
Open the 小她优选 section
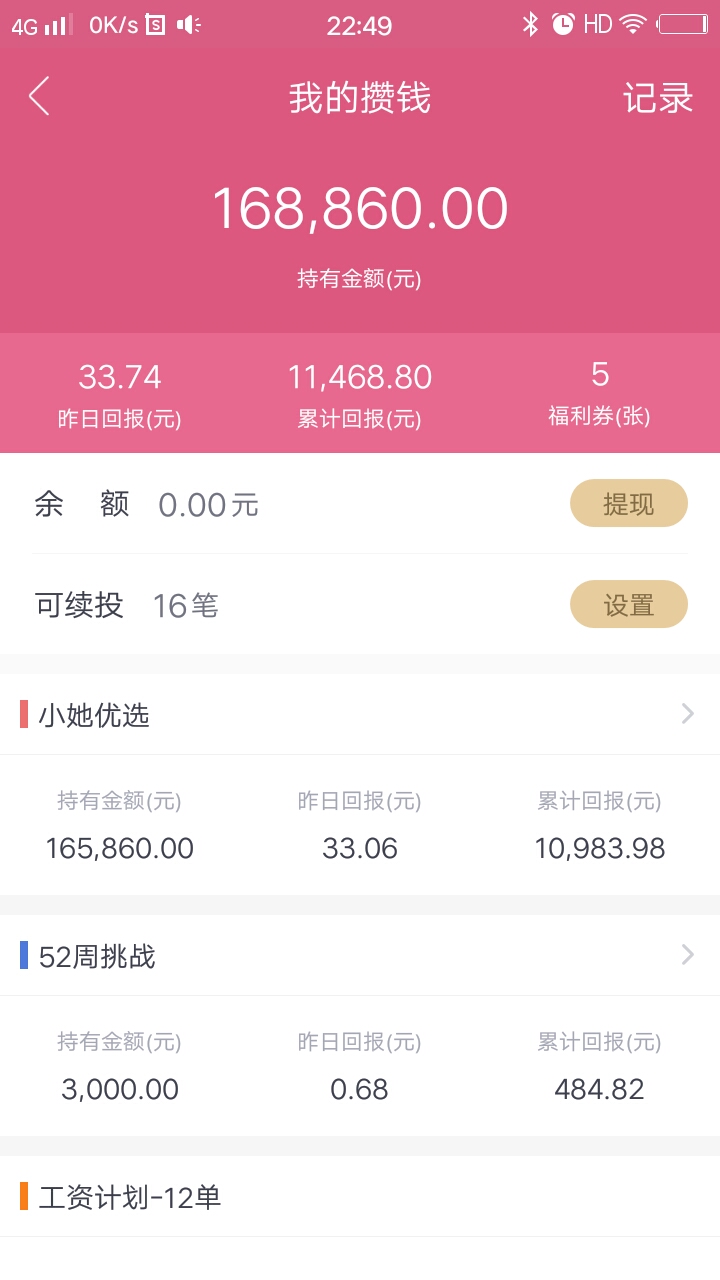tap(360, 714)
